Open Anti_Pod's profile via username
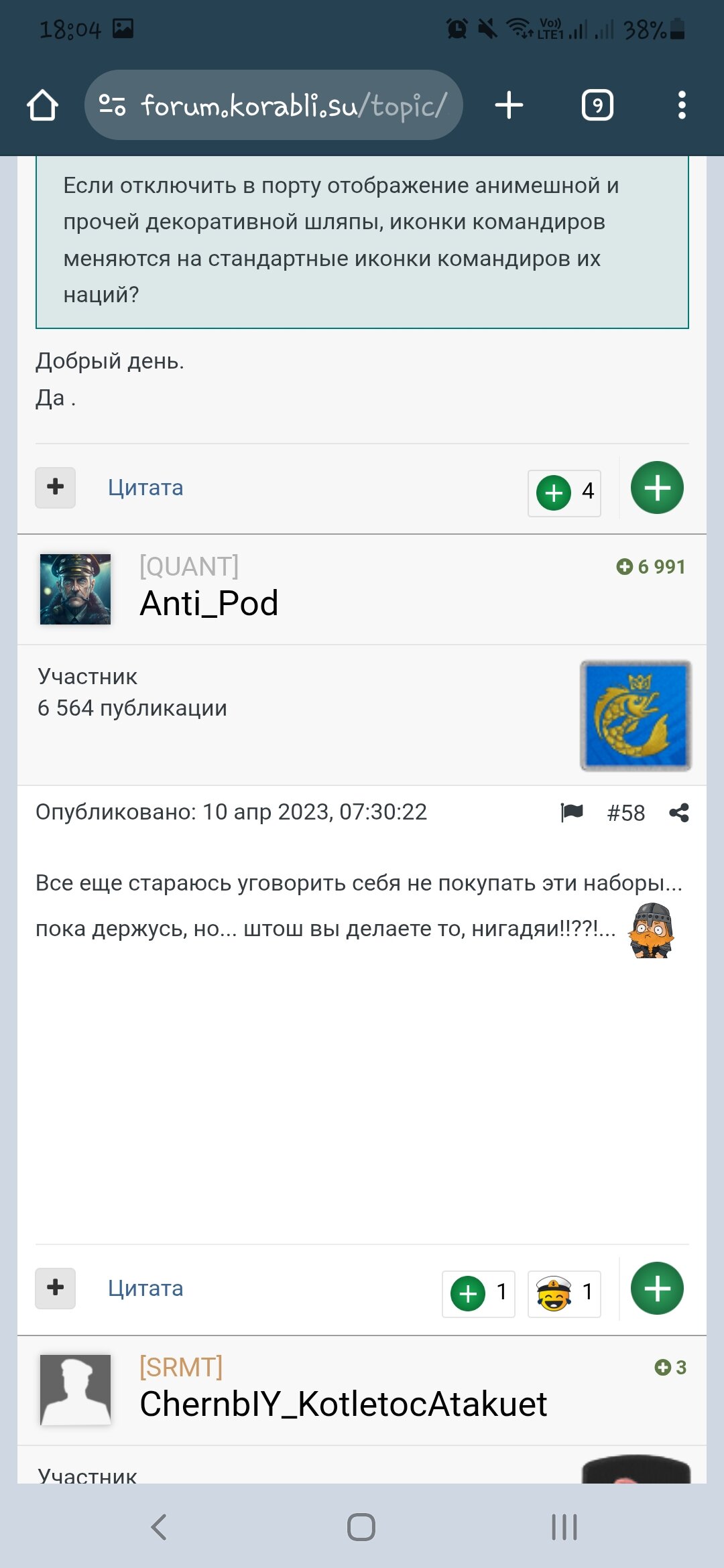724x1568 pixels. (x=208, y=603)
